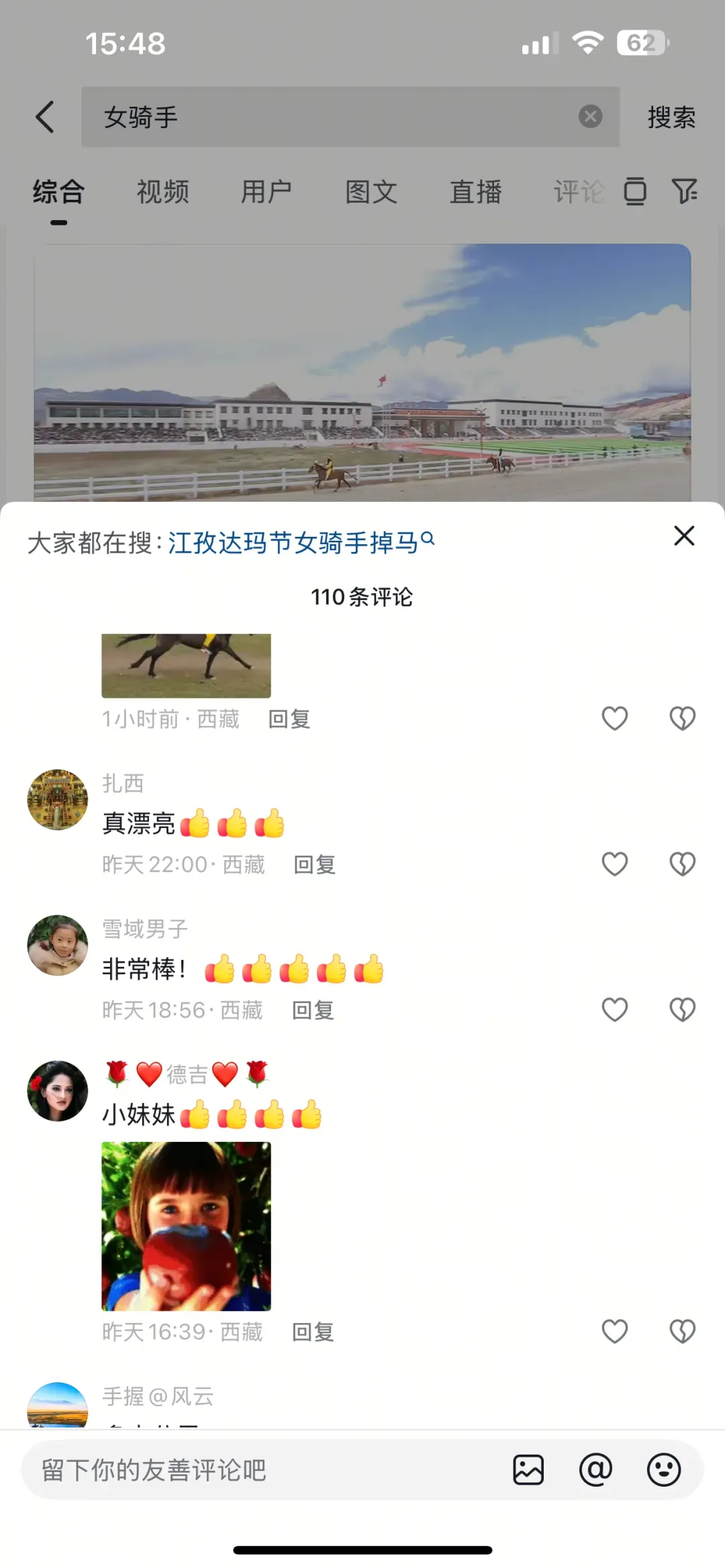Open the emoji picker
Screen dimensions: 725x1568
pos(664,1470)
